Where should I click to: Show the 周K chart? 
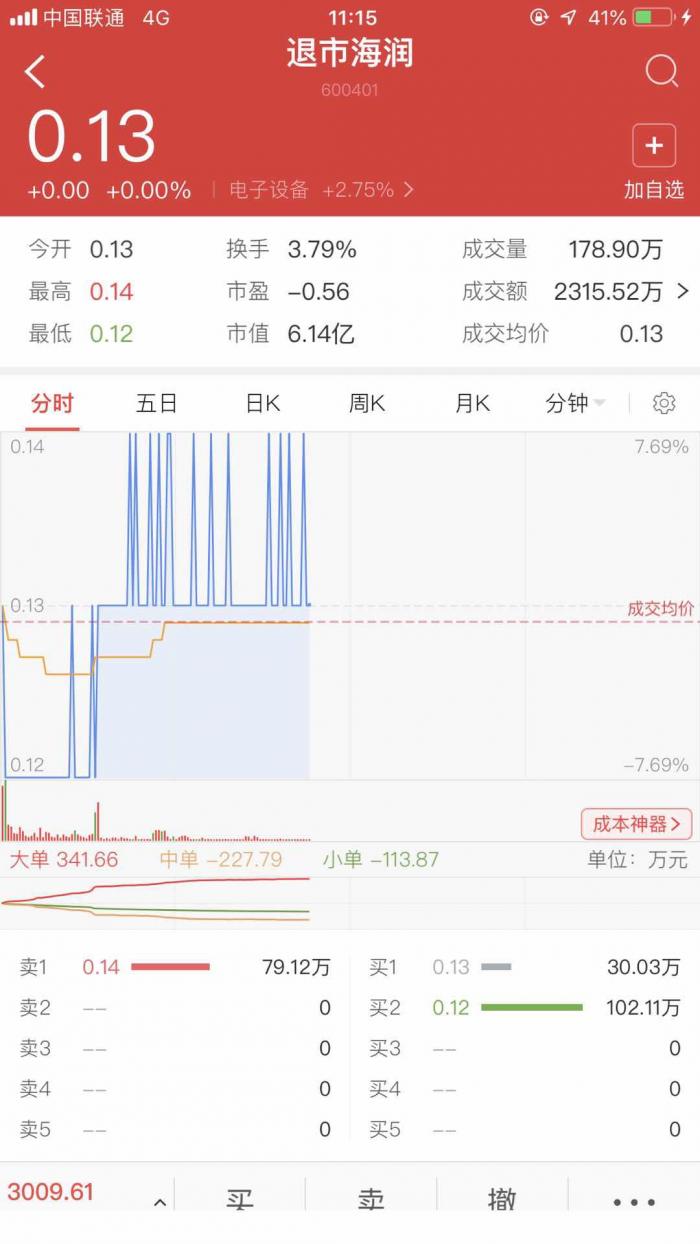click(367, 403)
